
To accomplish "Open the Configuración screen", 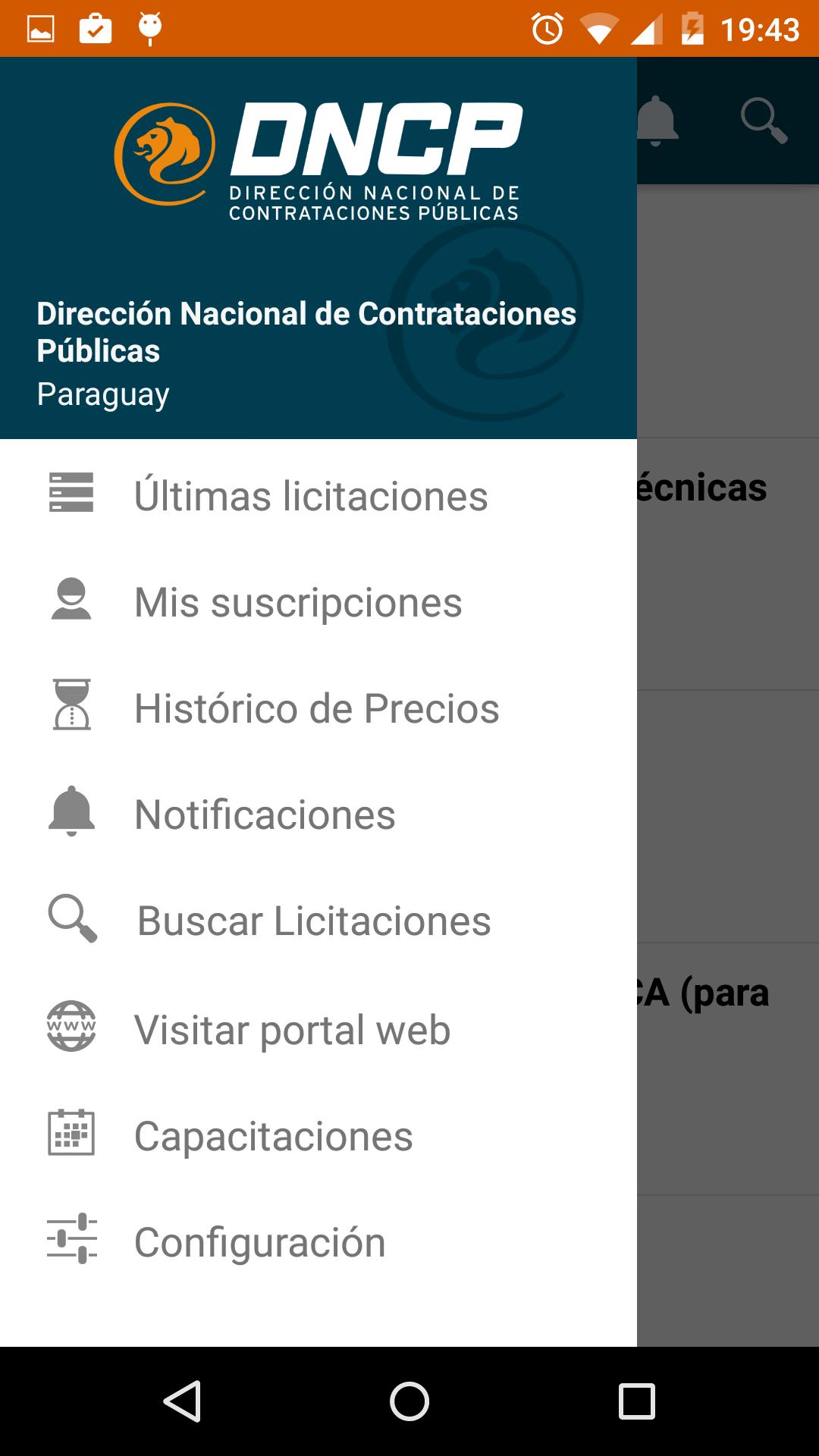I will tap(259, 1241).
